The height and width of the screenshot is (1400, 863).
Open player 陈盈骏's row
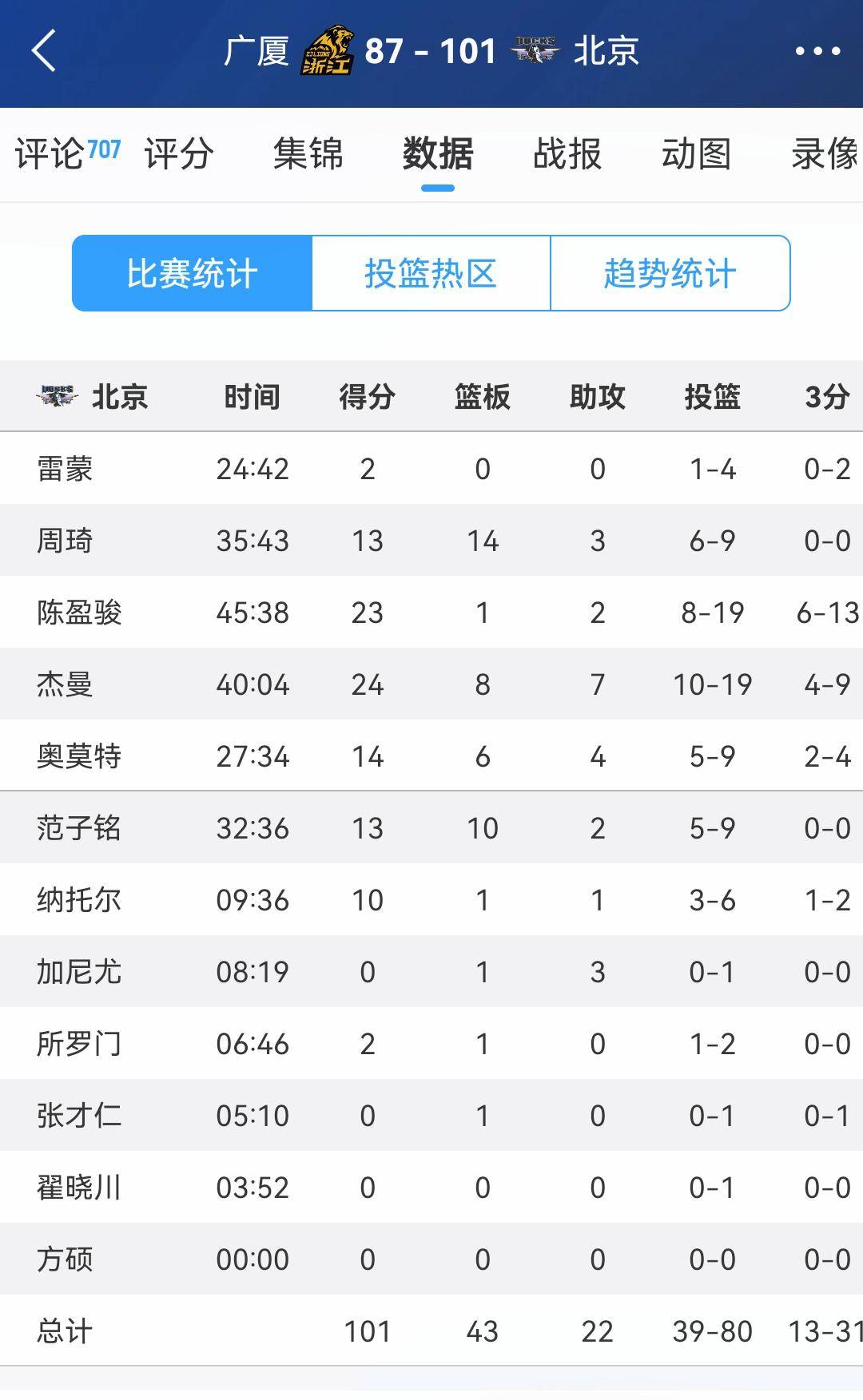(x=431, y=612)
